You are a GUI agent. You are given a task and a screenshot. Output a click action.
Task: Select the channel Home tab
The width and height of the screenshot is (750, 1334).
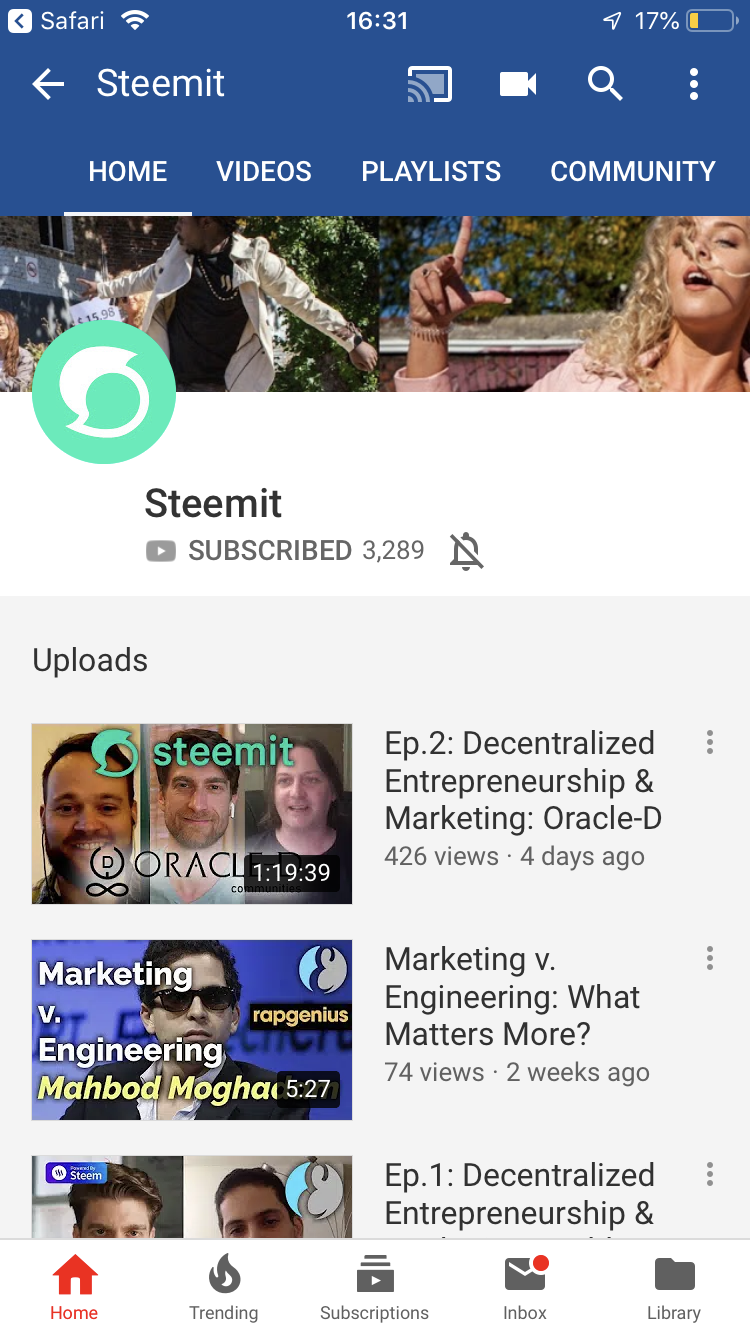[x=128, y=171]
